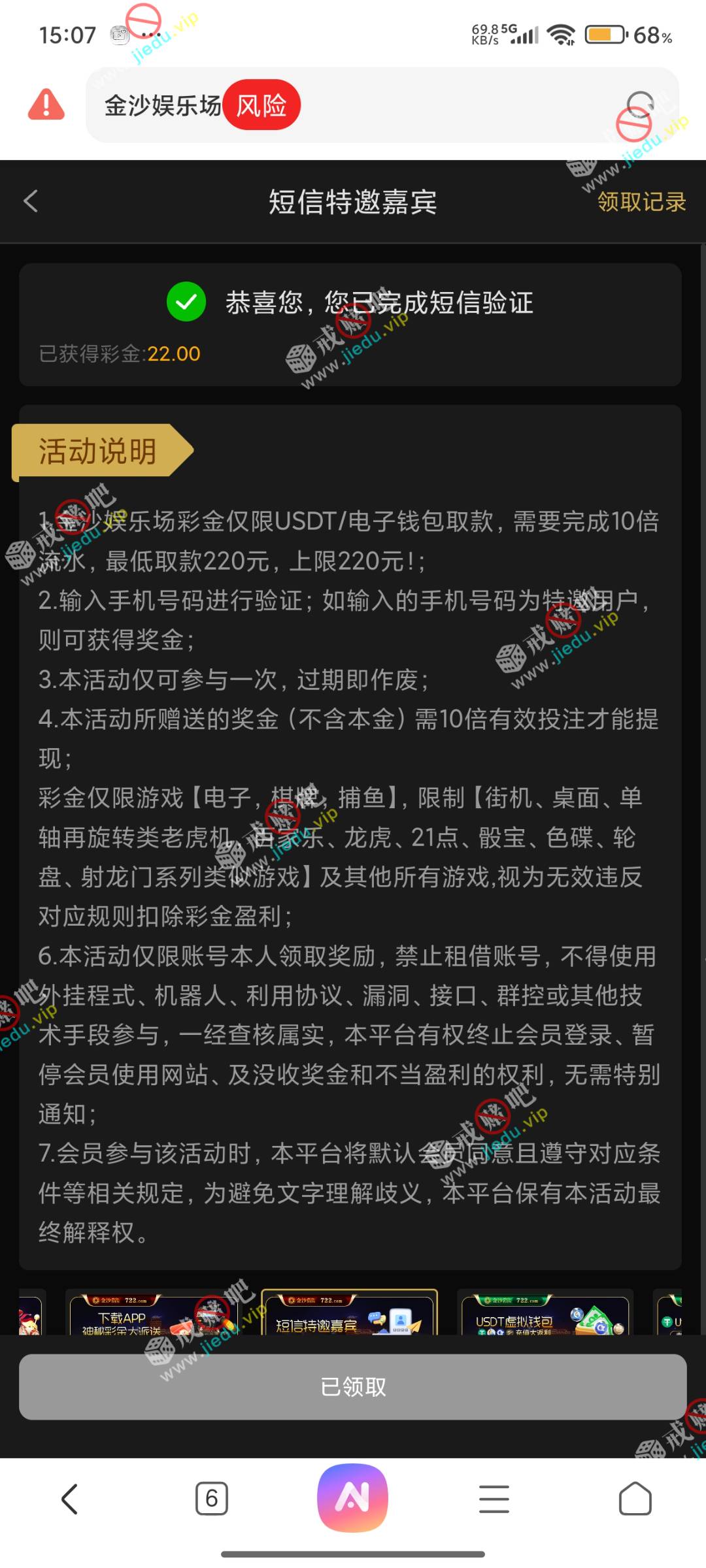Open the USDT虚拟钱包 promotion banner
The width and height of the screenshot is (706, 1568).
click(x=545, y=1315)
